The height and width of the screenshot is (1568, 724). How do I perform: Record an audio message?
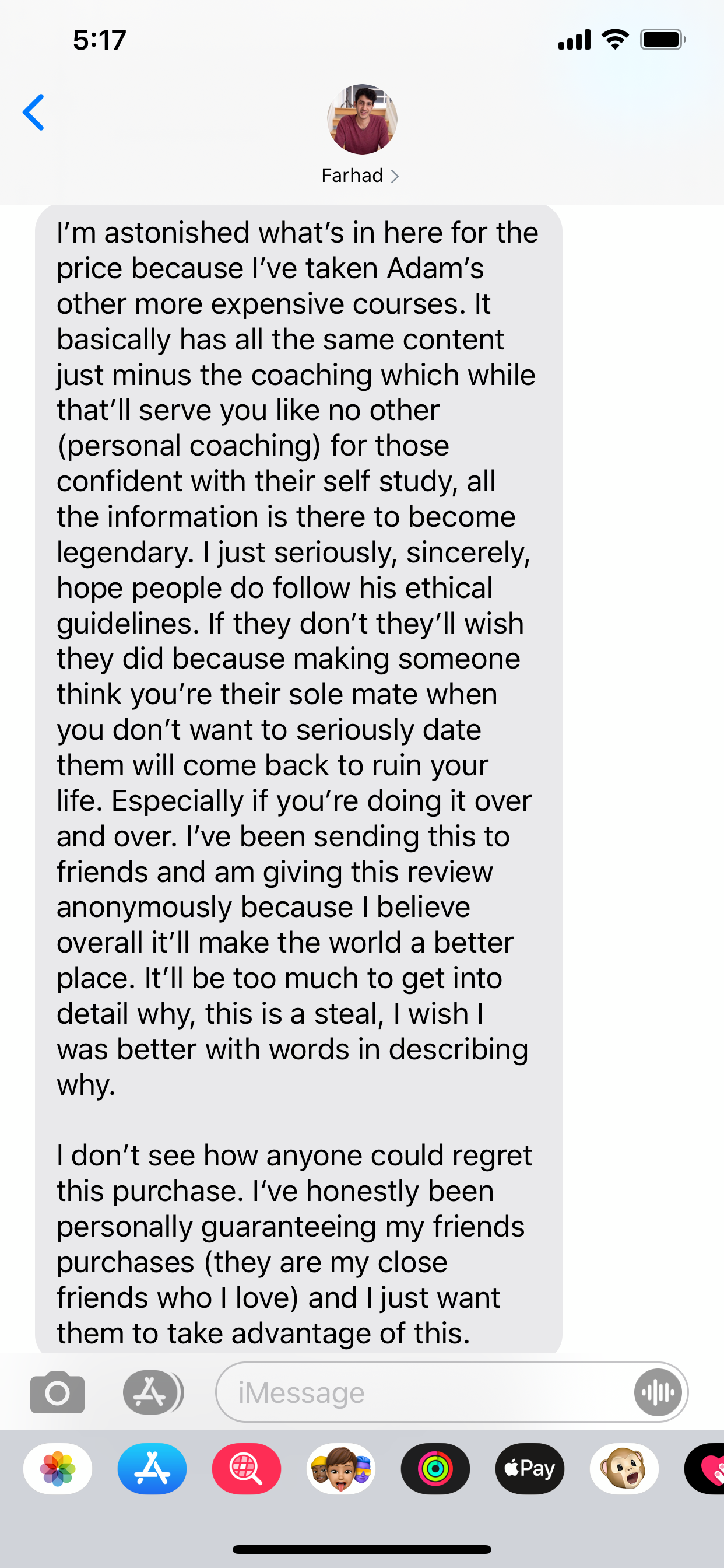point(658,1392)
